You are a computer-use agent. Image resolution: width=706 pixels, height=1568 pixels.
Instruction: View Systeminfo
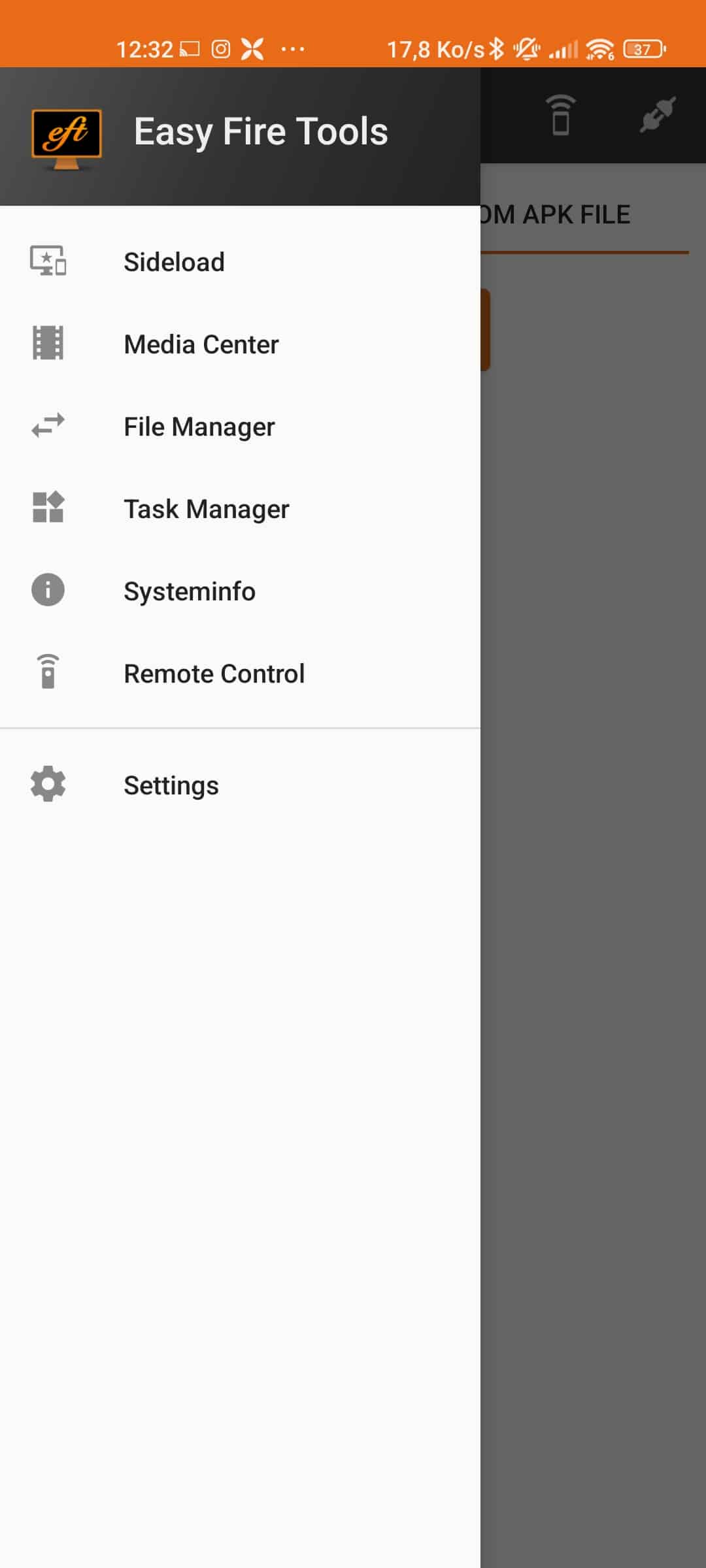tap(240, 591)
